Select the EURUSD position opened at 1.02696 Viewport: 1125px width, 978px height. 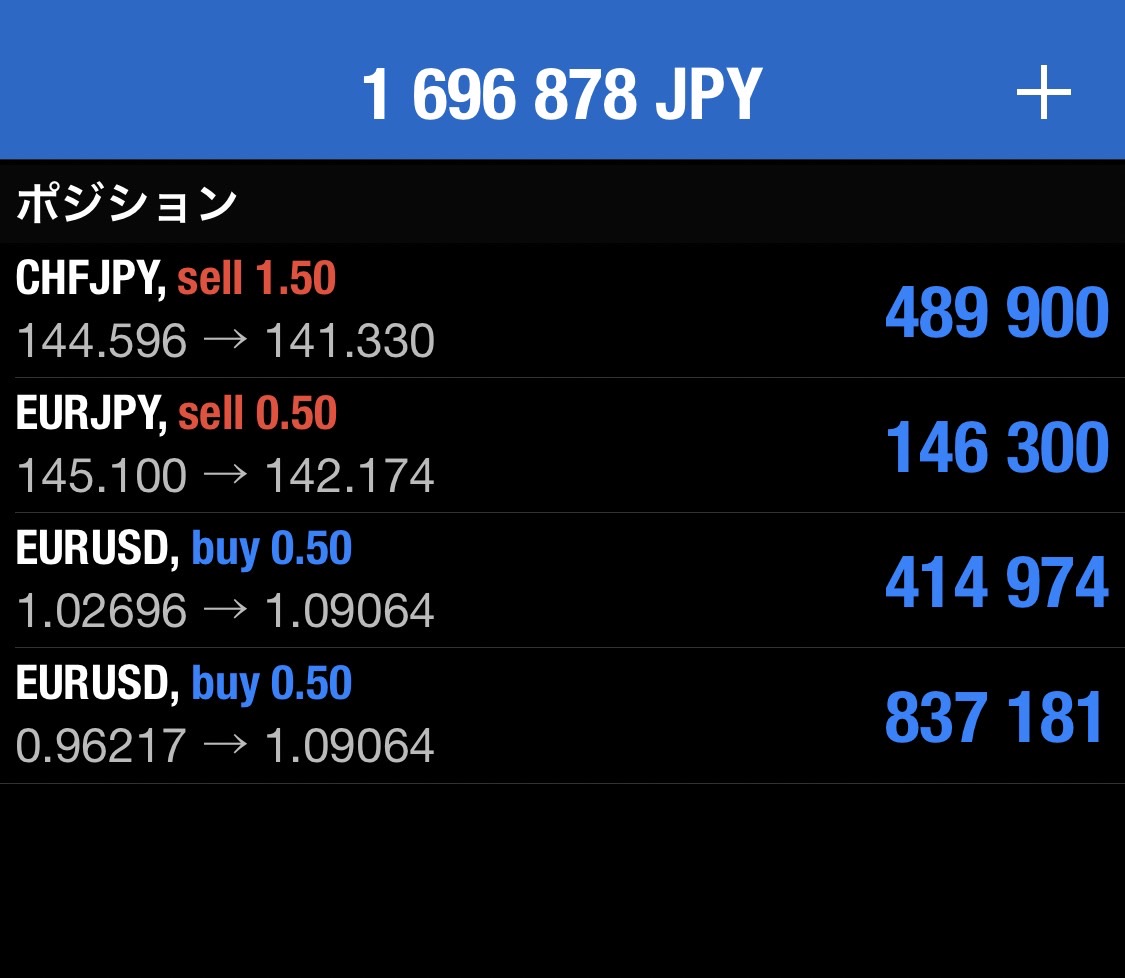click(x=562, y=581)
